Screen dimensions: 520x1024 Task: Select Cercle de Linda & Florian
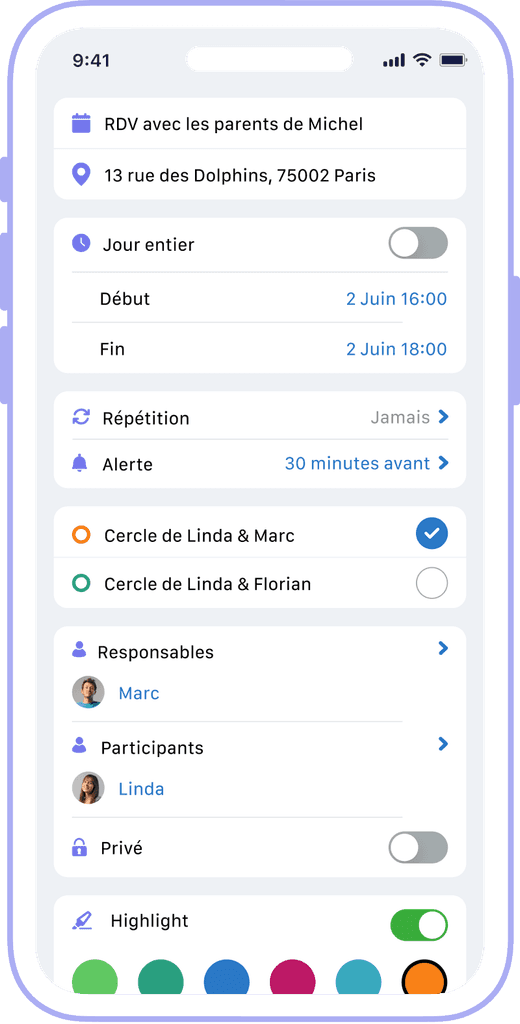pyautogui.click(x=432, y=583)
